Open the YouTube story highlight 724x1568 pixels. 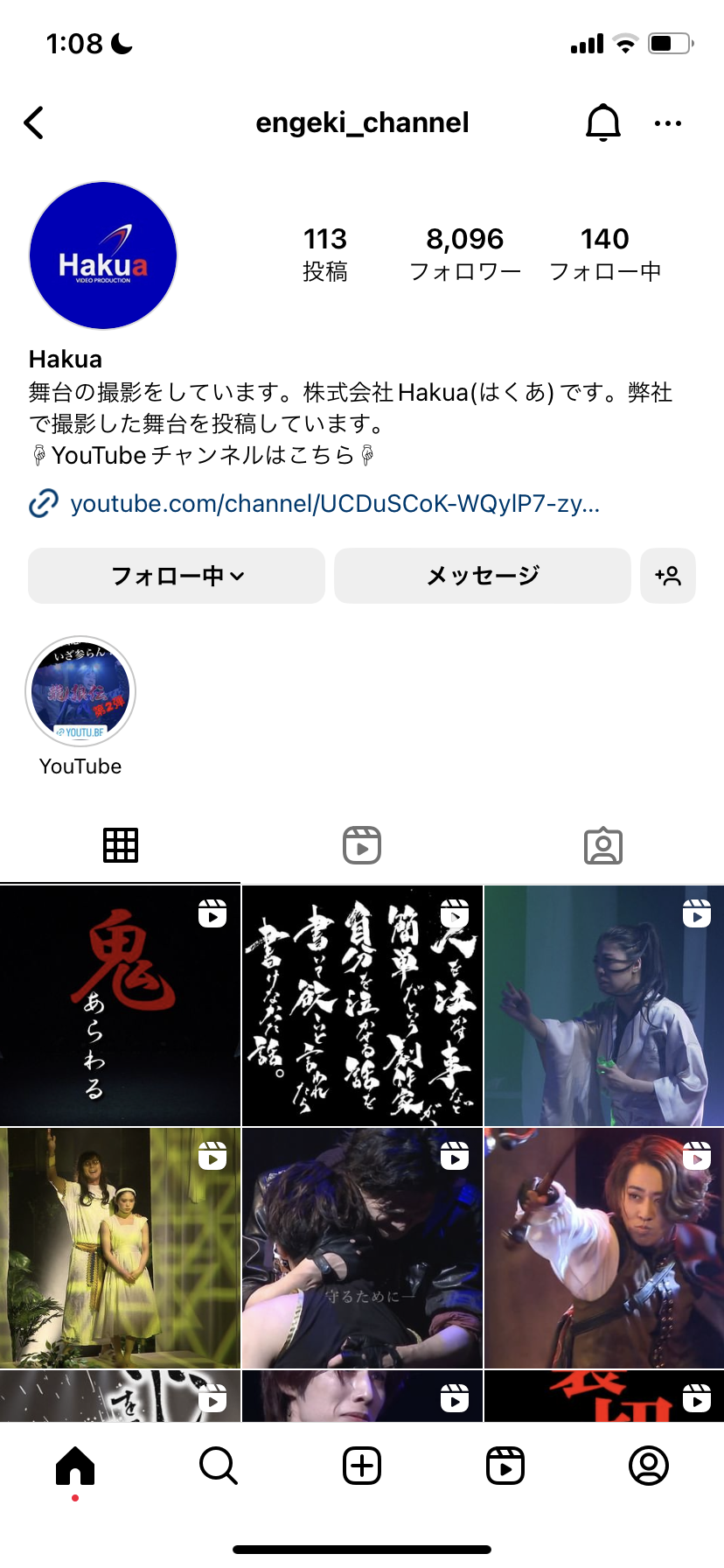click(x=80, y=691)
